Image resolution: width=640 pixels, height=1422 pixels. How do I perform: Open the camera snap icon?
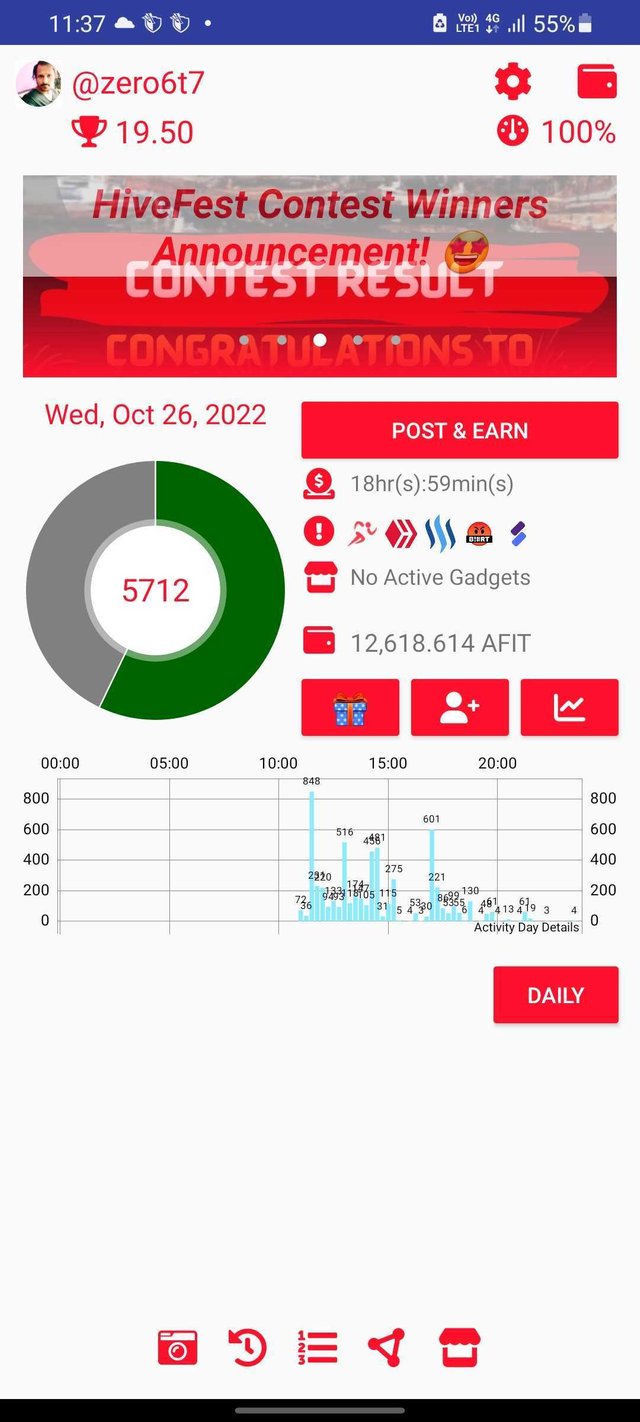point(178,1348)
